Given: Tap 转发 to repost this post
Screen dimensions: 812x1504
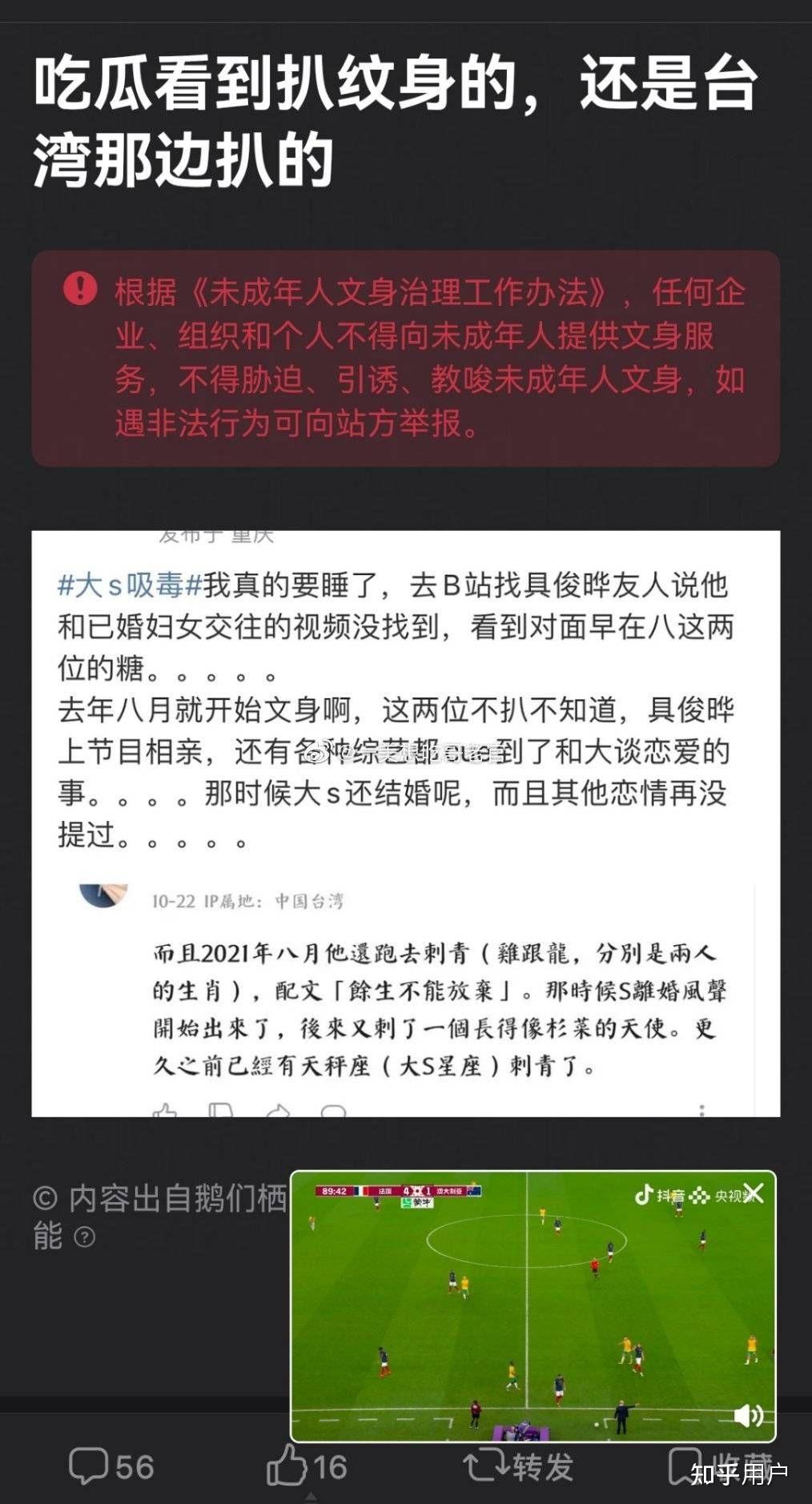Looking at the screenshot, I should coord(518,1466).
